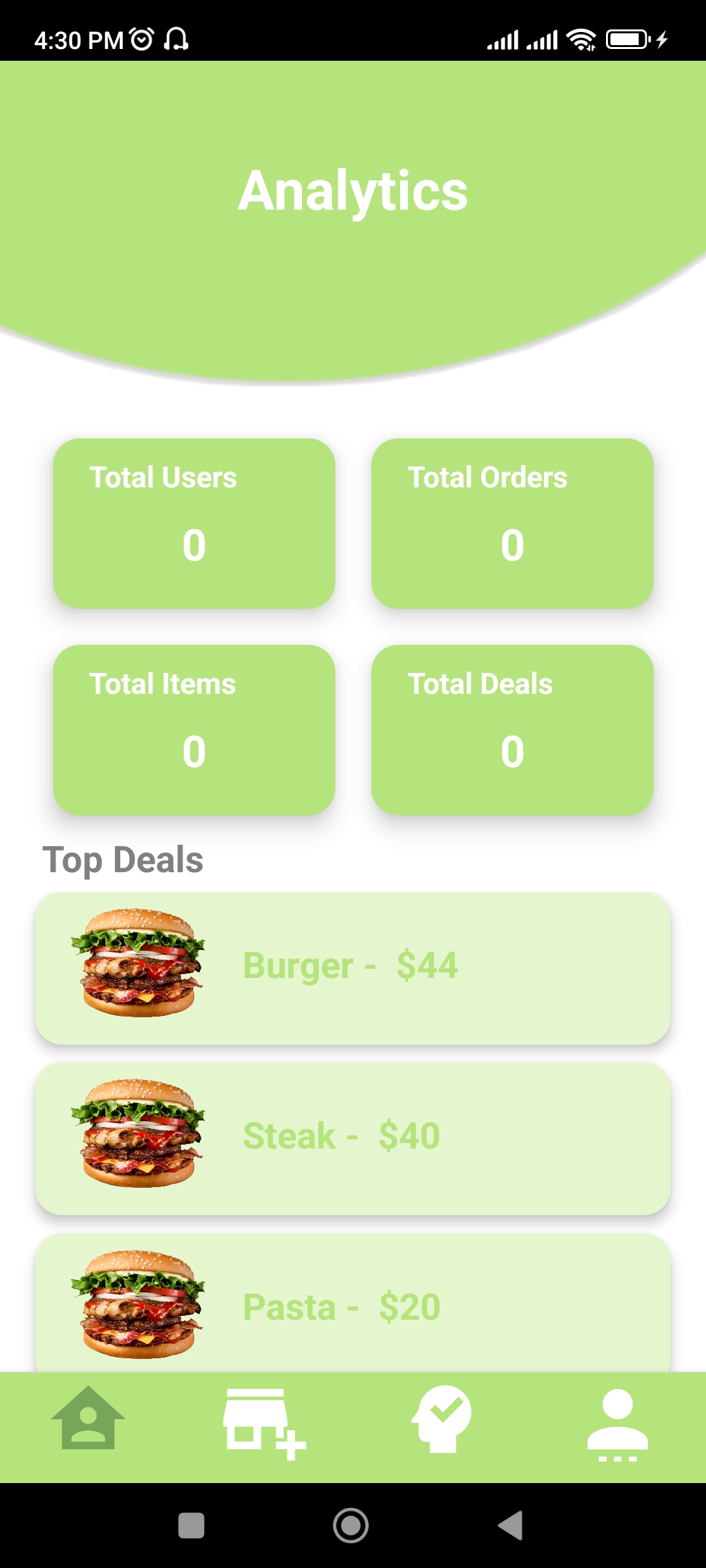
Task: Return to the system home screen
Action: [351, 1526]
